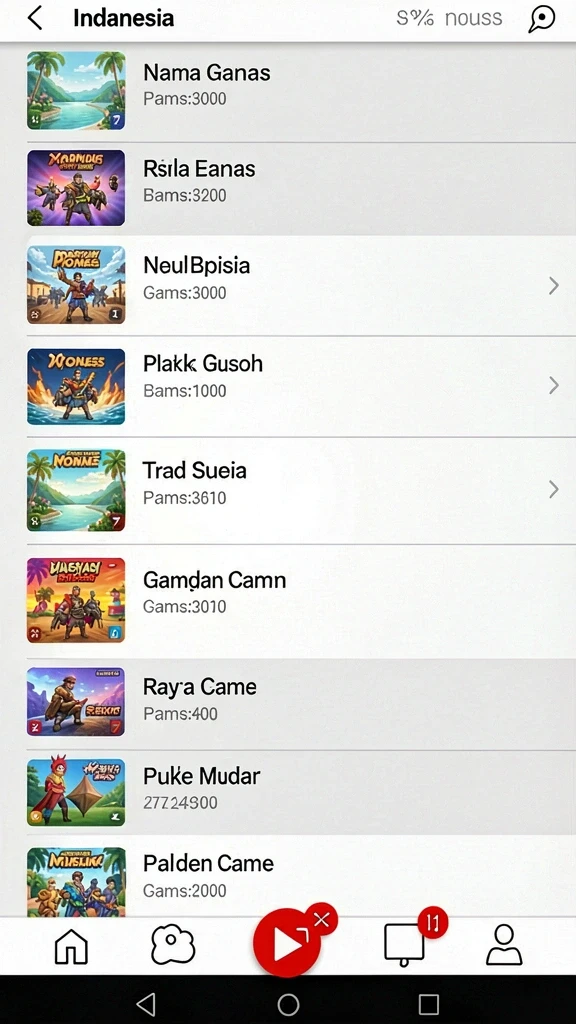
Task: Open the Puke Mudar row
Action: [x=288, y=792]
